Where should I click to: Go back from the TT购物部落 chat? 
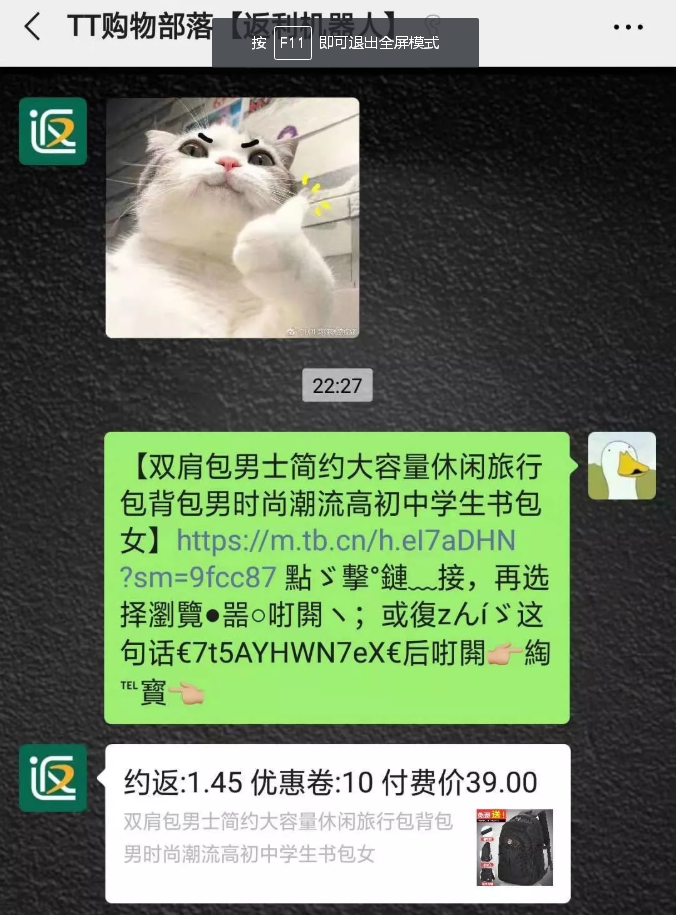pos(33,27)
